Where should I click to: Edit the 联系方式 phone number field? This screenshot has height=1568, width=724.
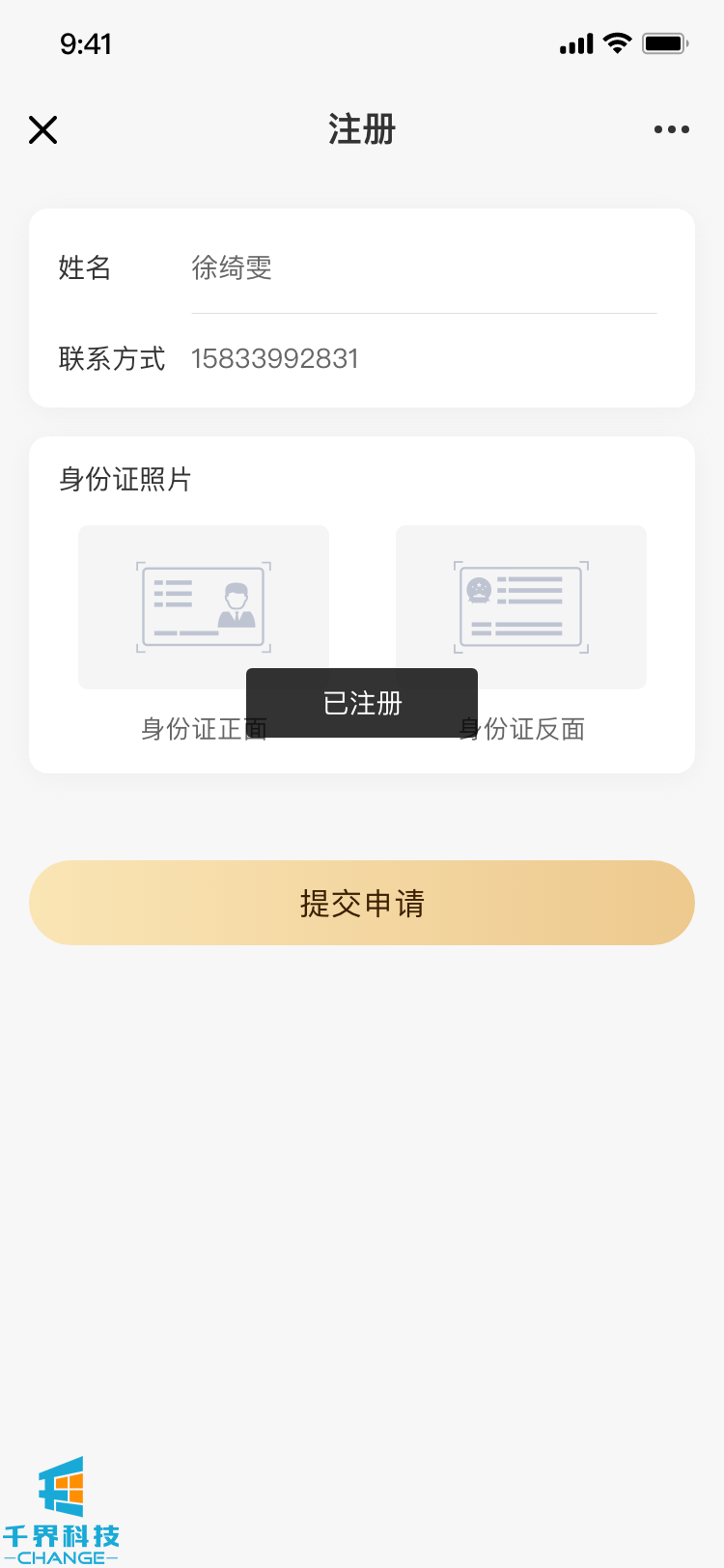click(423, 359)
